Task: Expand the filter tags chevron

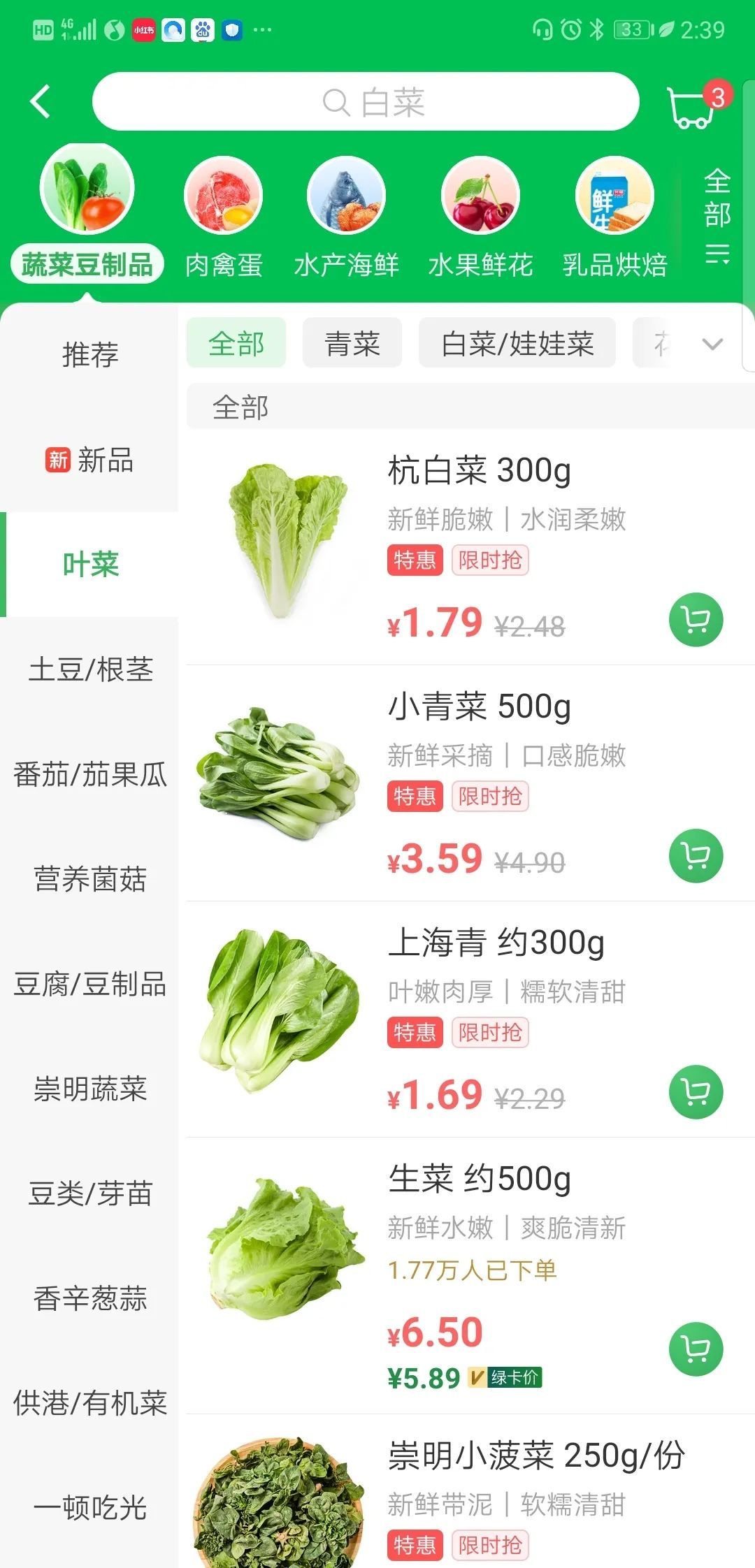Action: pyautogui.click(x=712, y=344)
